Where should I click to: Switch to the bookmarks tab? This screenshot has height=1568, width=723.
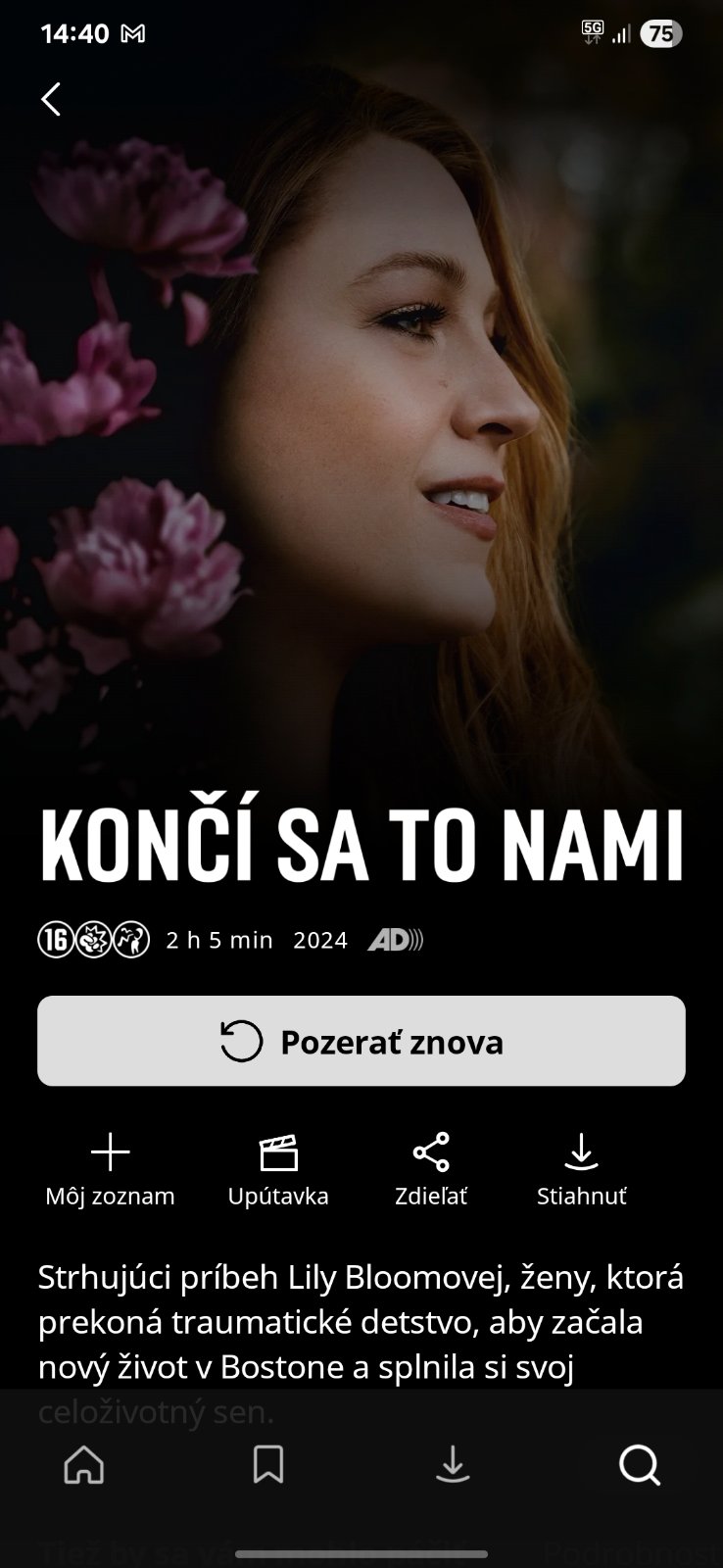[268, 1465]
